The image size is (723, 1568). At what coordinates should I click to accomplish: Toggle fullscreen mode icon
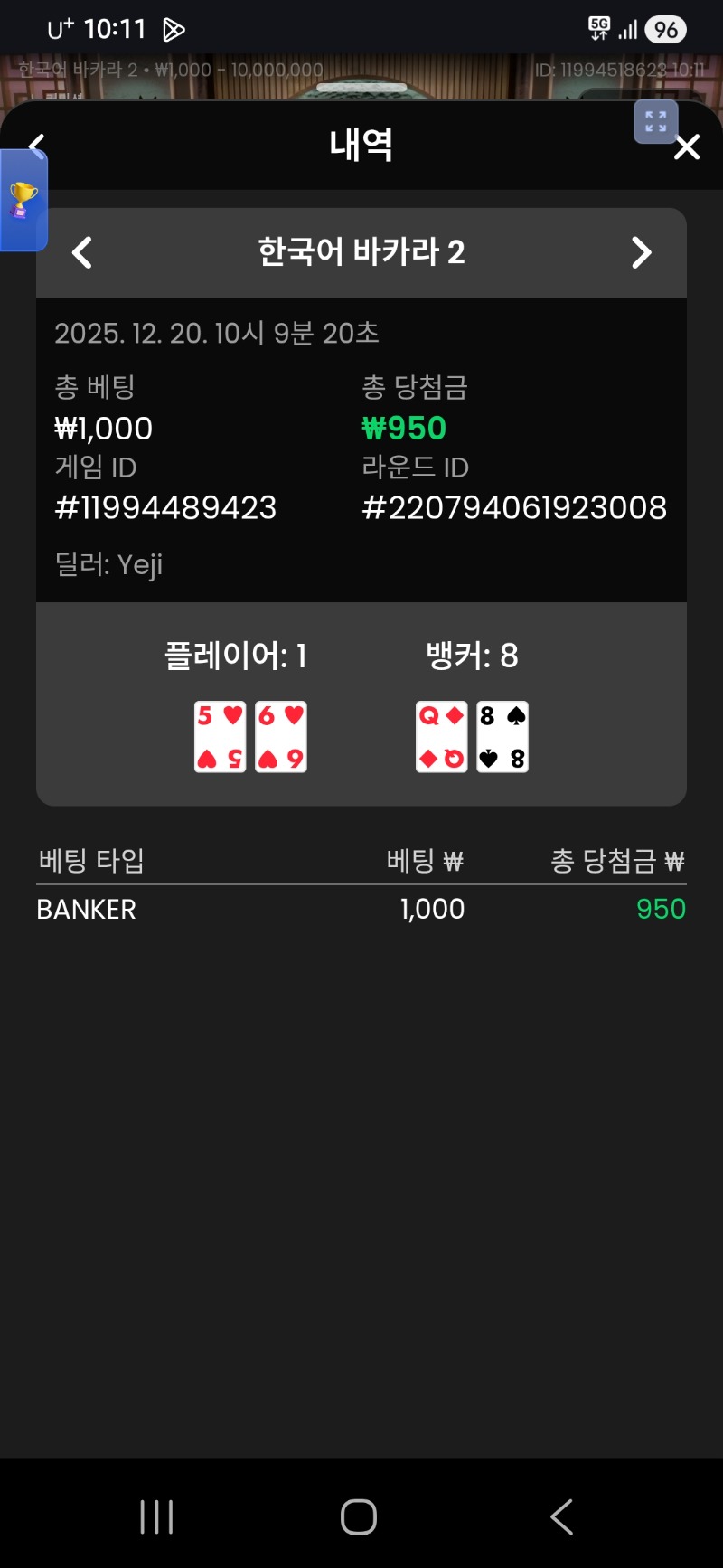656,122
